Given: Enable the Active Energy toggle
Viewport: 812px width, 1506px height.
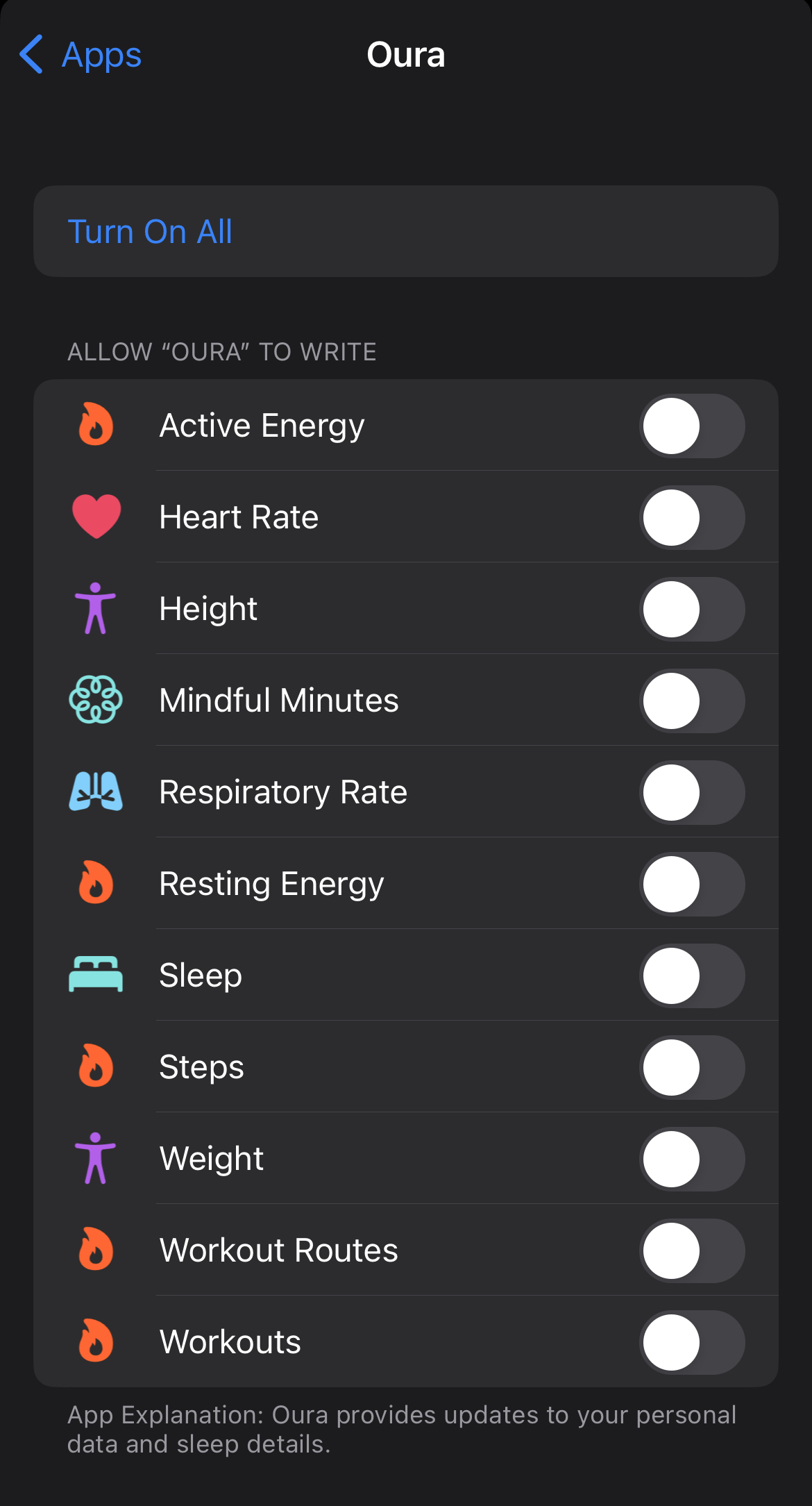Looking at the screenshot, I should coord(692,426).
